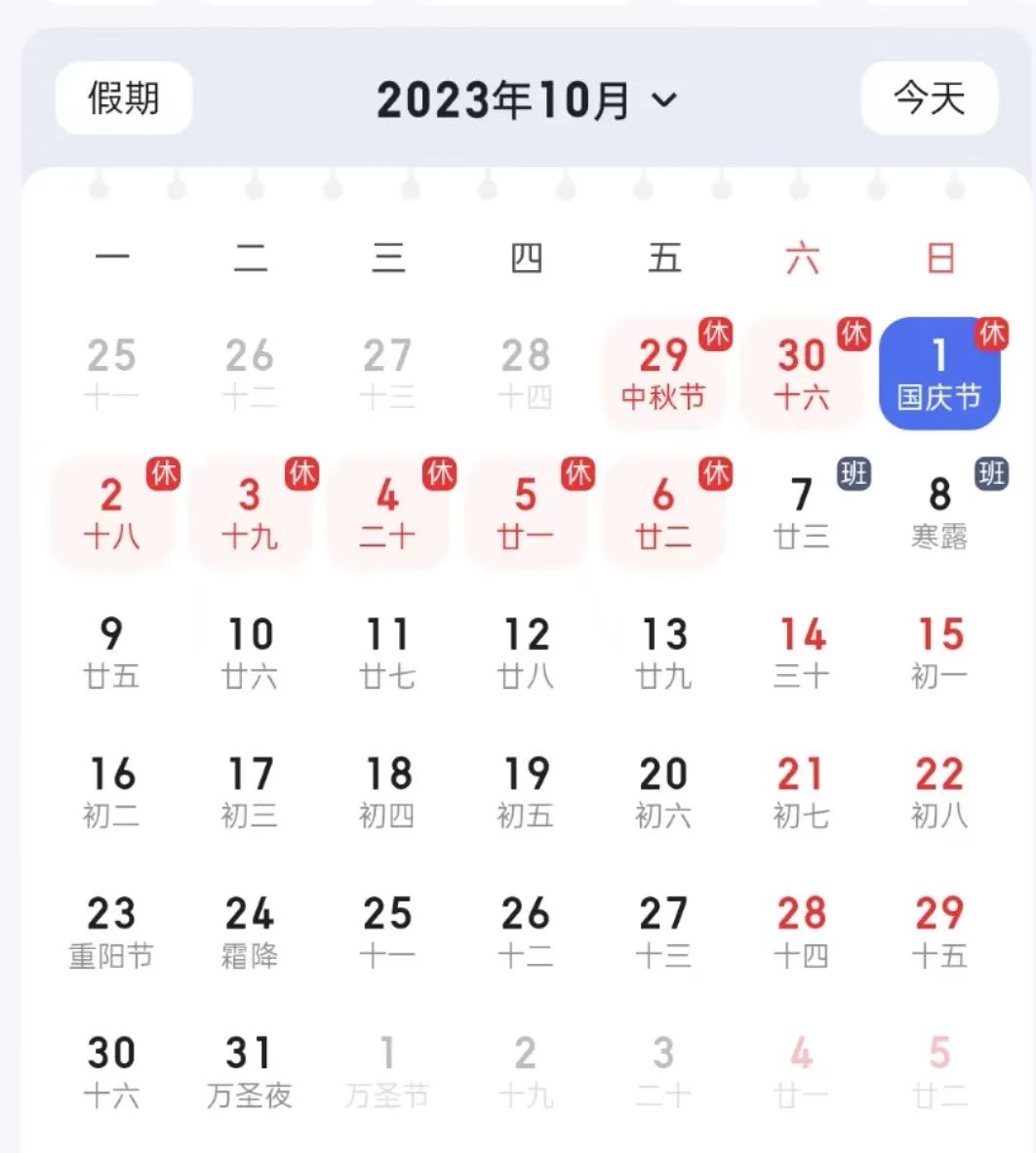Select October 31 万圣夜
This screenshot has width=1036, height=1153.
pos(250,1071)
